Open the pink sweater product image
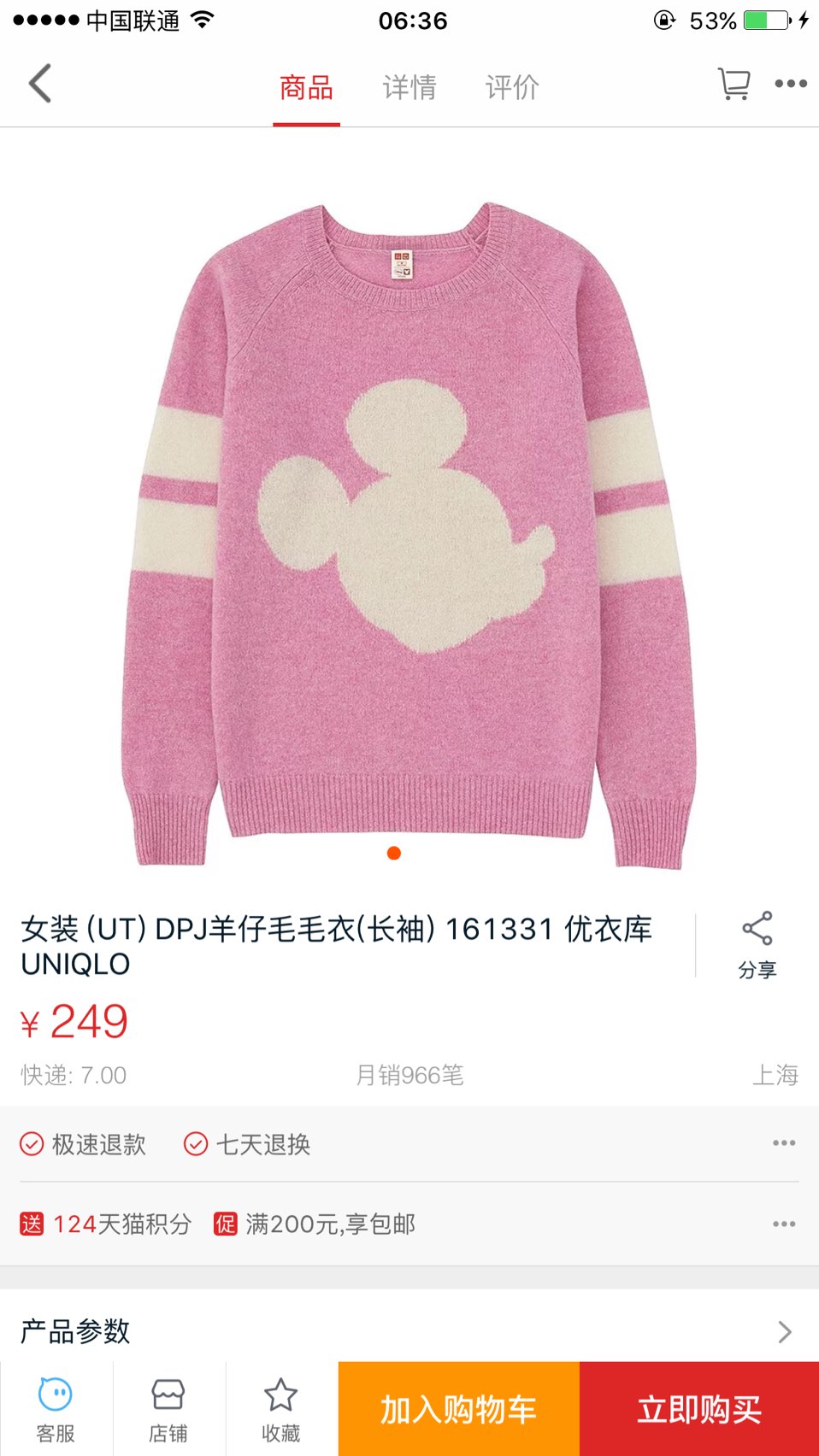The height and width of the screenshot is (1456, 819). pos(409,530)
